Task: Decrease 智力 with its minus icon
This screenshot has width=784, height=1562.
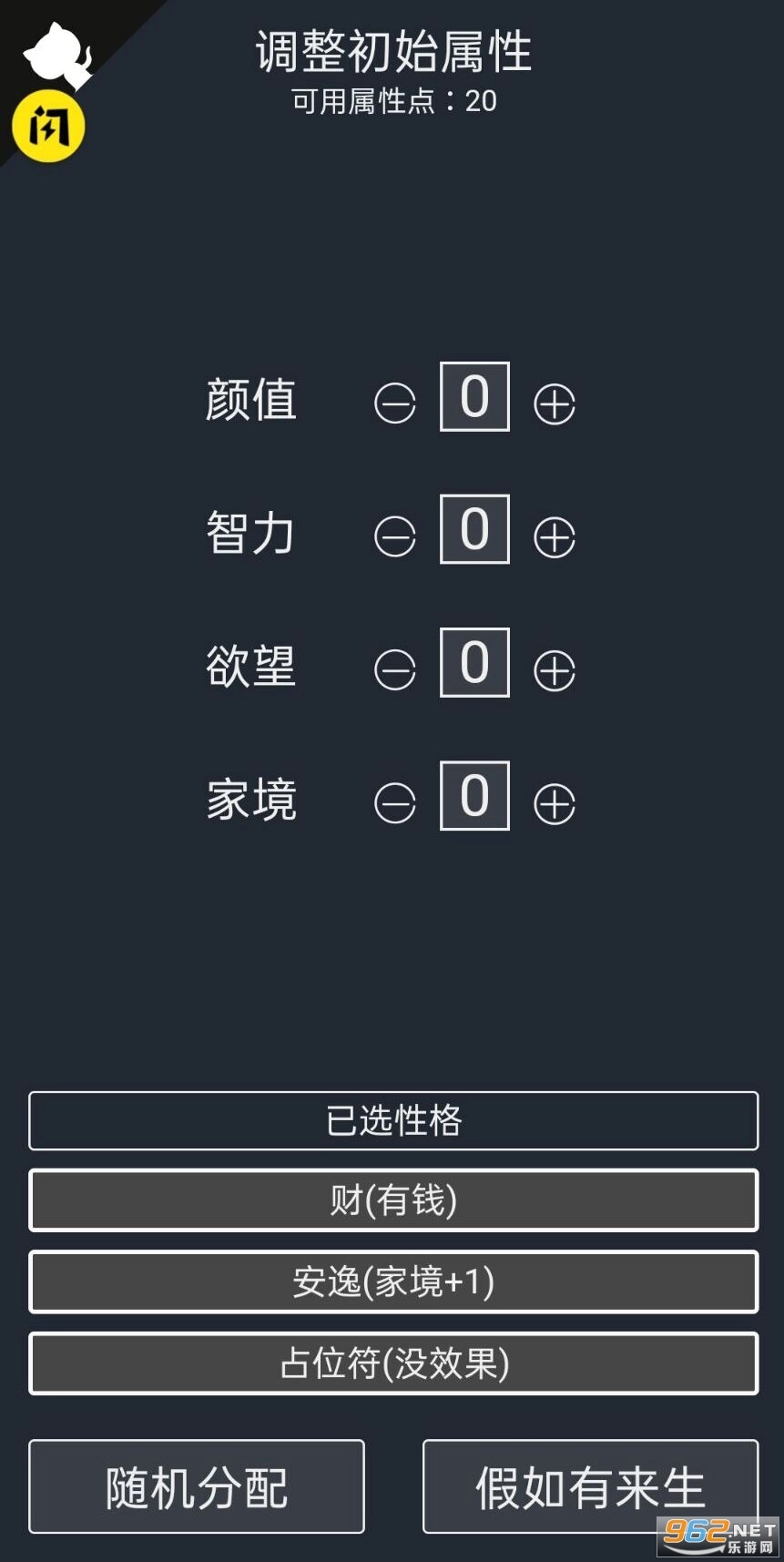Action: pos(393,534)
